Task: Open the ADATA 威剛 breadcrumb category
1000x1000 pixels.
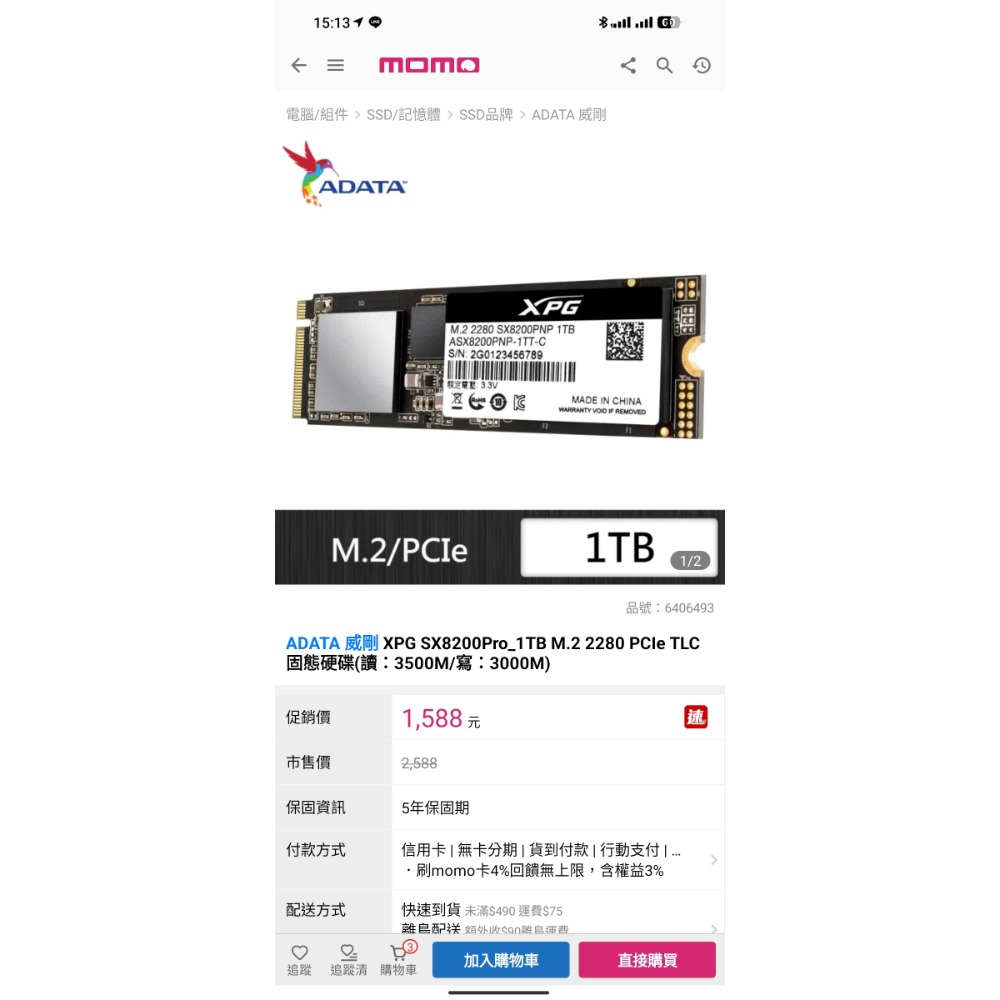Action: [569, 115]
